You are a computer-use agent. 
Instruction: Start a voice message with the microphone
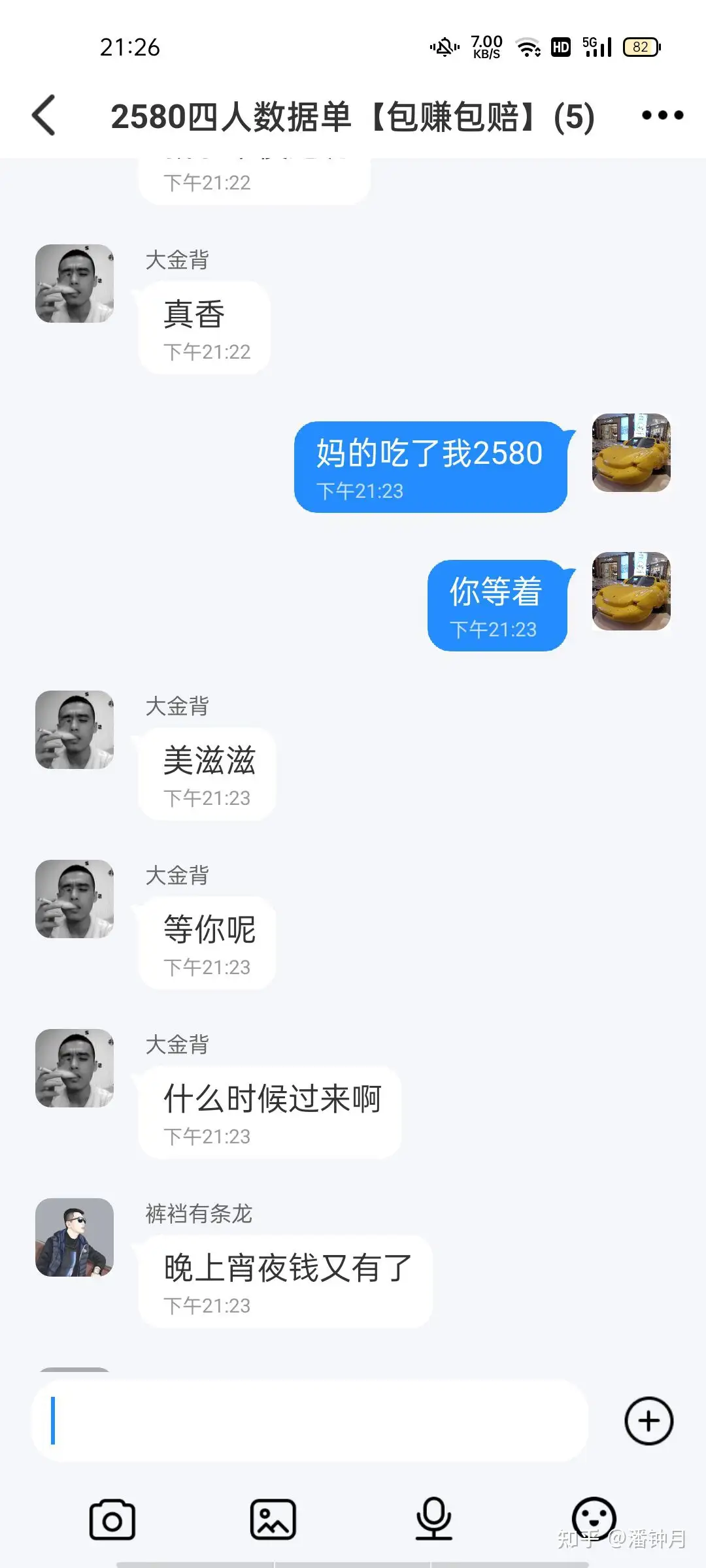point(433,1518)
